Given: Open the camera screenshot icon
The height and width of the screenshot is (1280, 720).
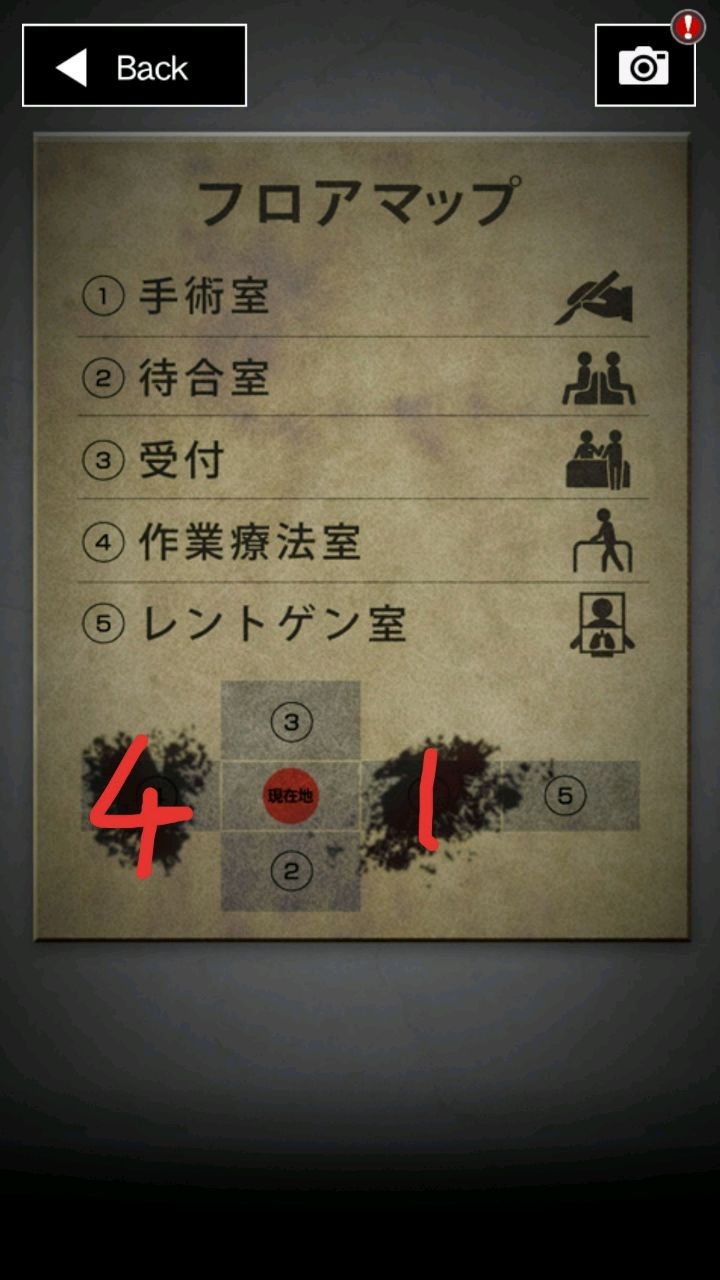Looking at the screenshot, I should [x=644, y=67].
